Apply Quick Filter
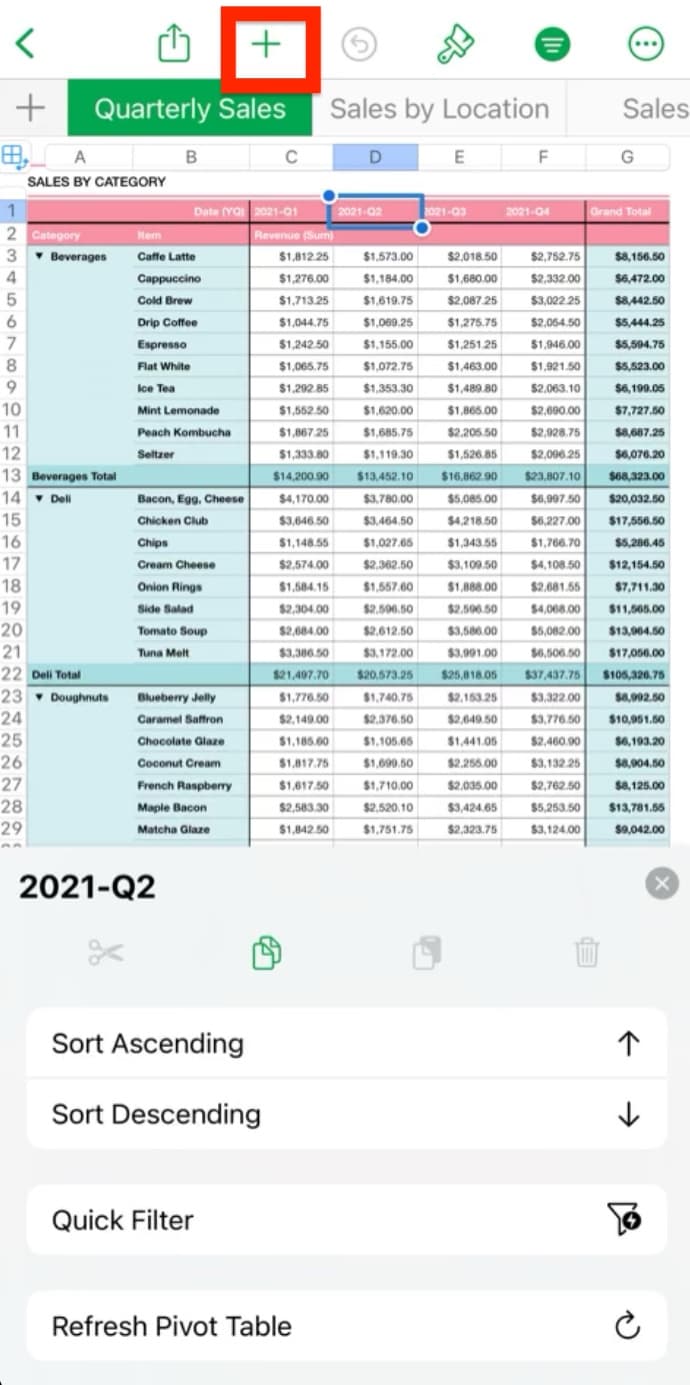The image size is (690, 1385). pos(346,1220)
